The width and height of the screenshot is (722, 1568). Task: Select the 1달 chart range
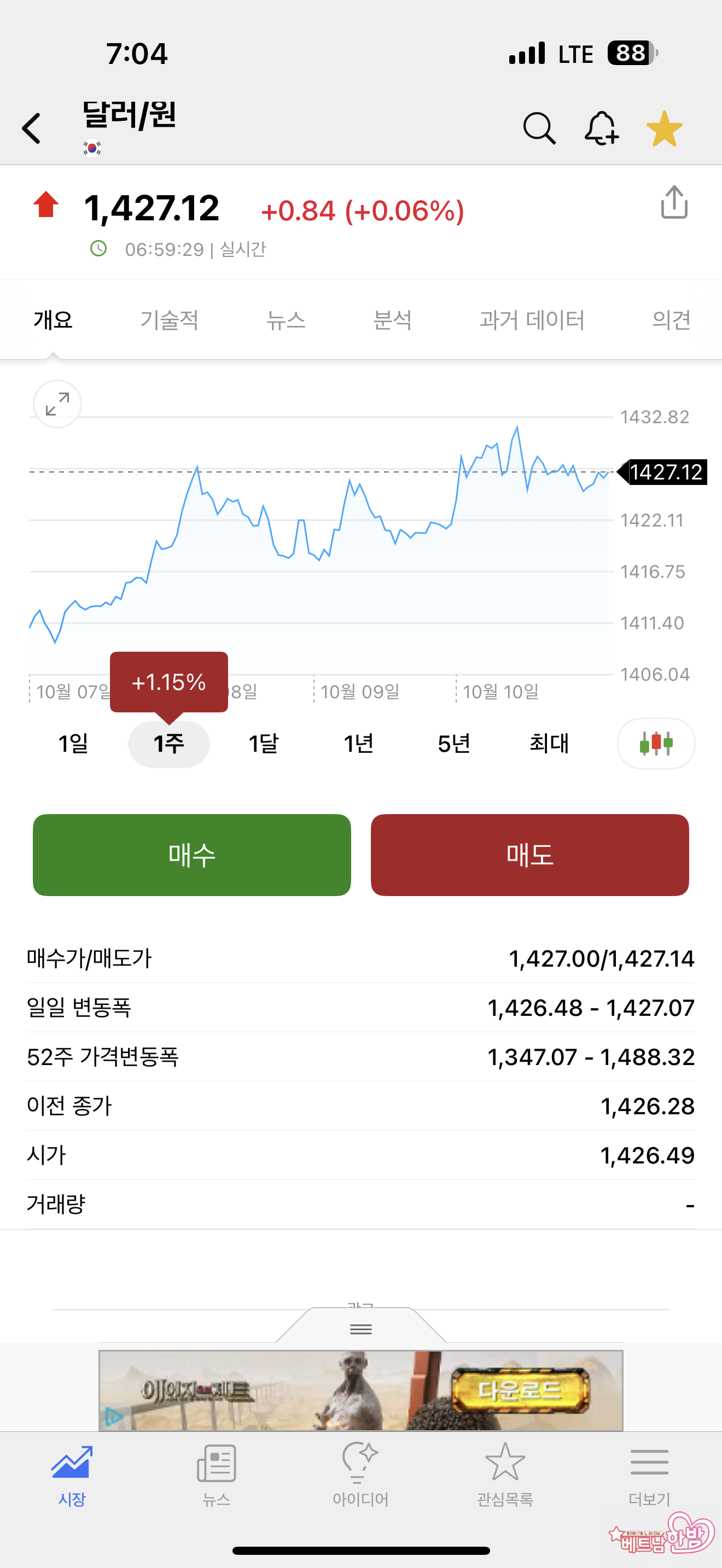pyautogui.click(x=264, y=744)
